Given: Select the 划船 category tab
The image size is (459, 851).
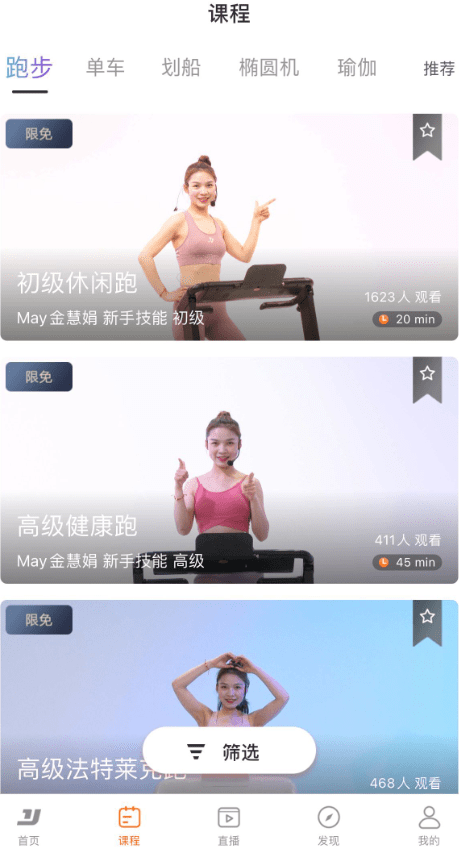Looking at the screenshot, I should coord(181,68).
